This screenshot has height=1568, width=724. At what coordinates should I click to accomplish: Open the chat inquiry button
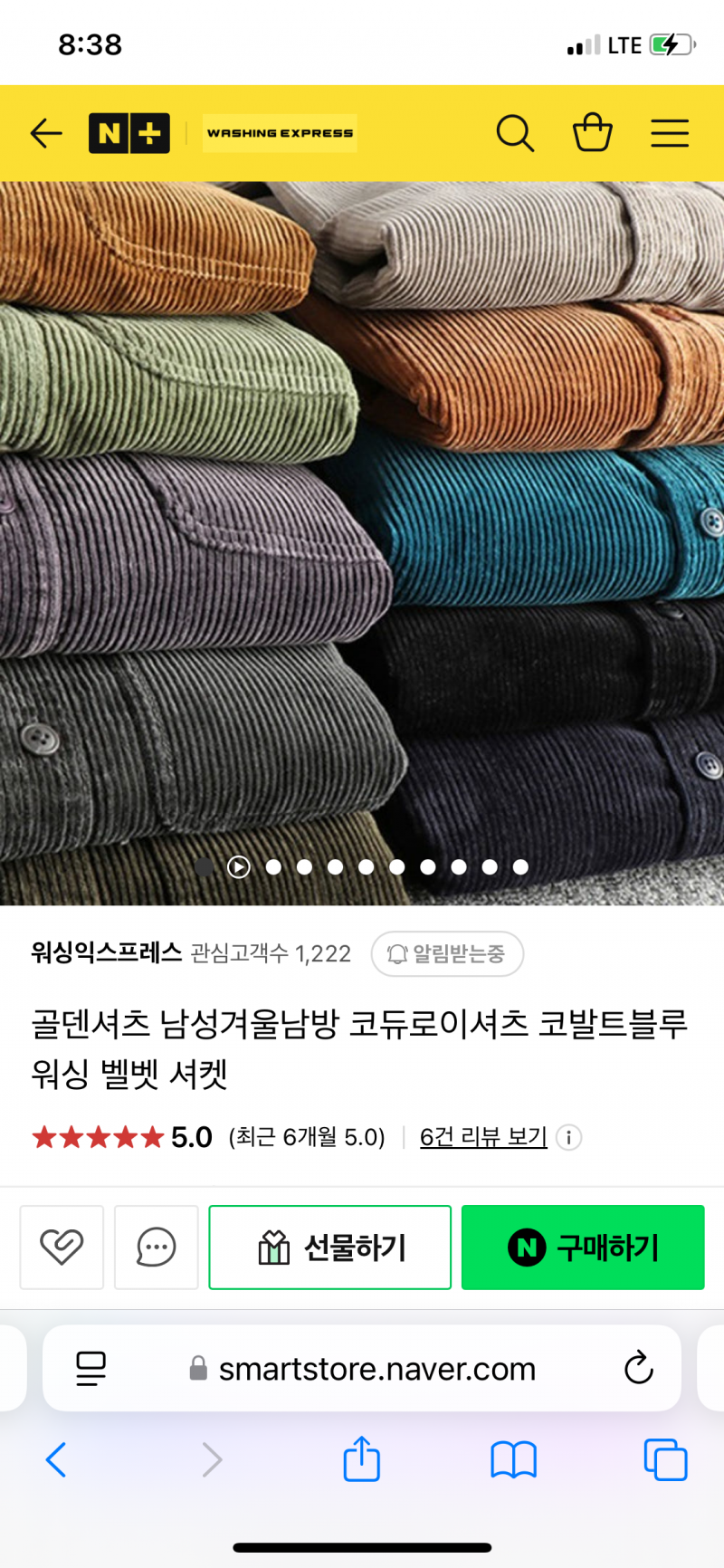tap(156, 1248)
